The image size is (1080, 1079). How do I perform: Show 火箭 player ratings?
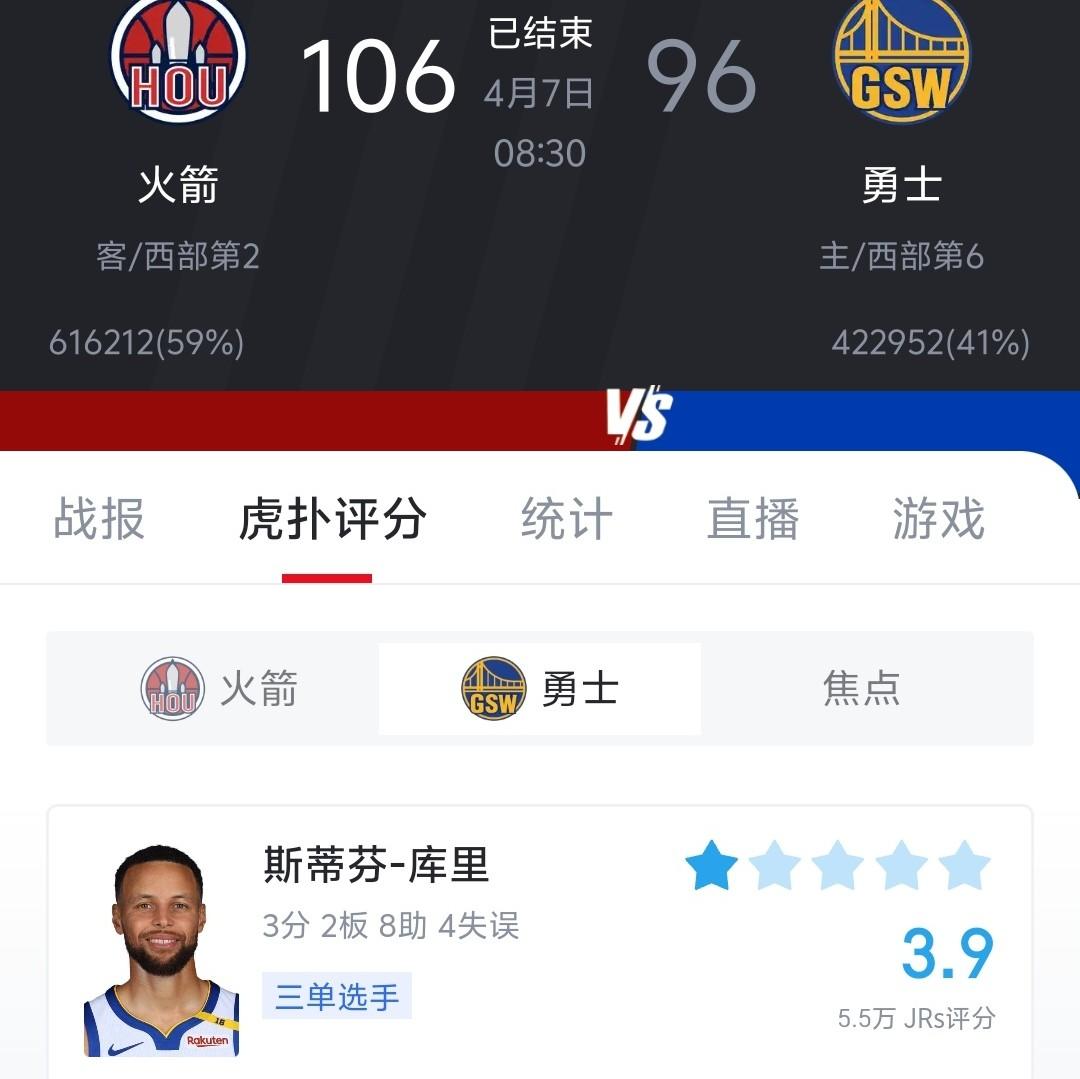219,689
